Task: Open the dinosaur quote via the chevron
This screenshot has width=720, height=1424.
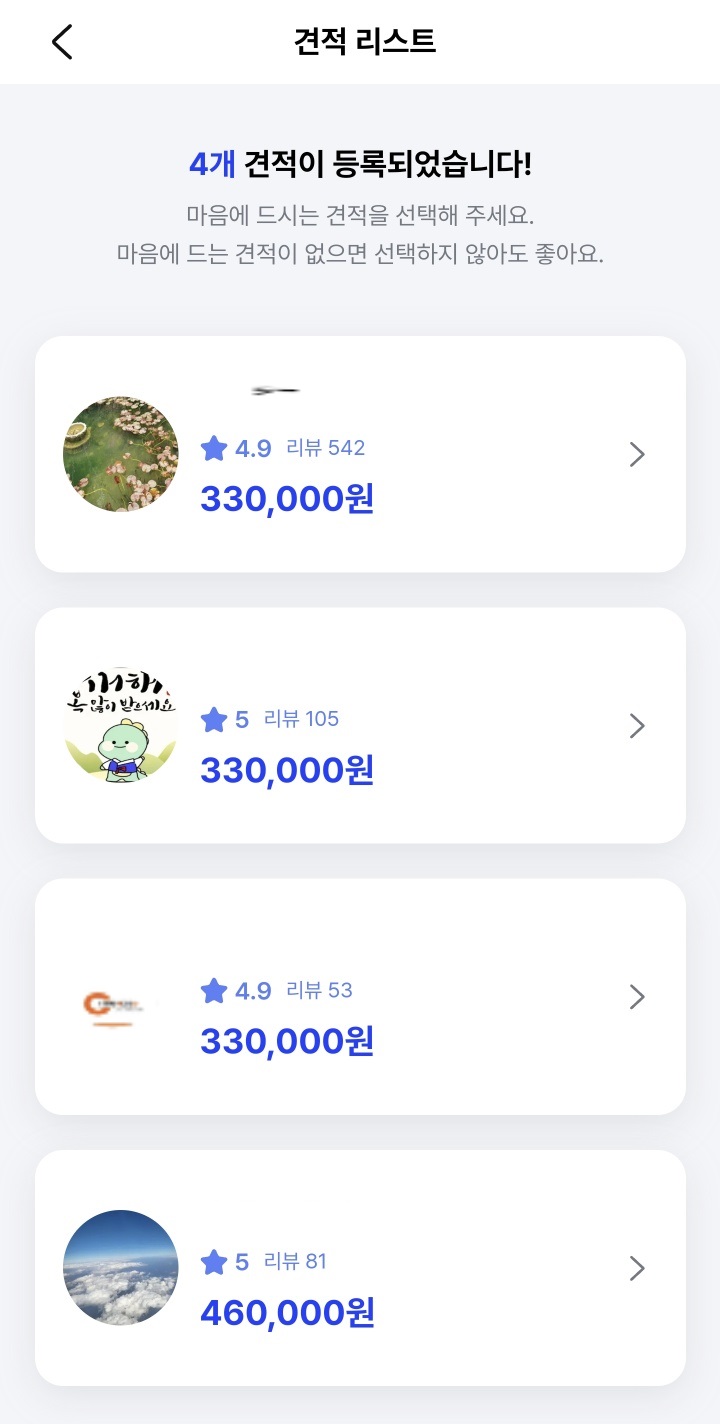Action: 637,726
